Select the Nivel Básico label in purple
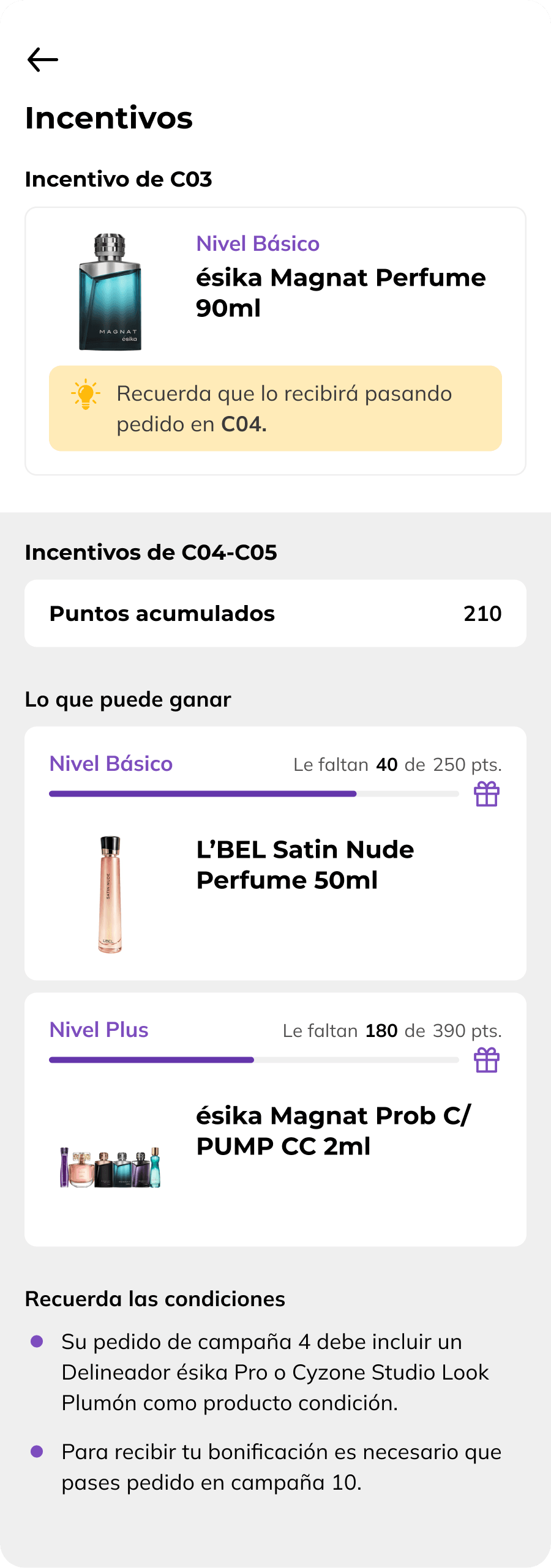551x1568 pixels. pyautogui.click(x=111, y=764)
